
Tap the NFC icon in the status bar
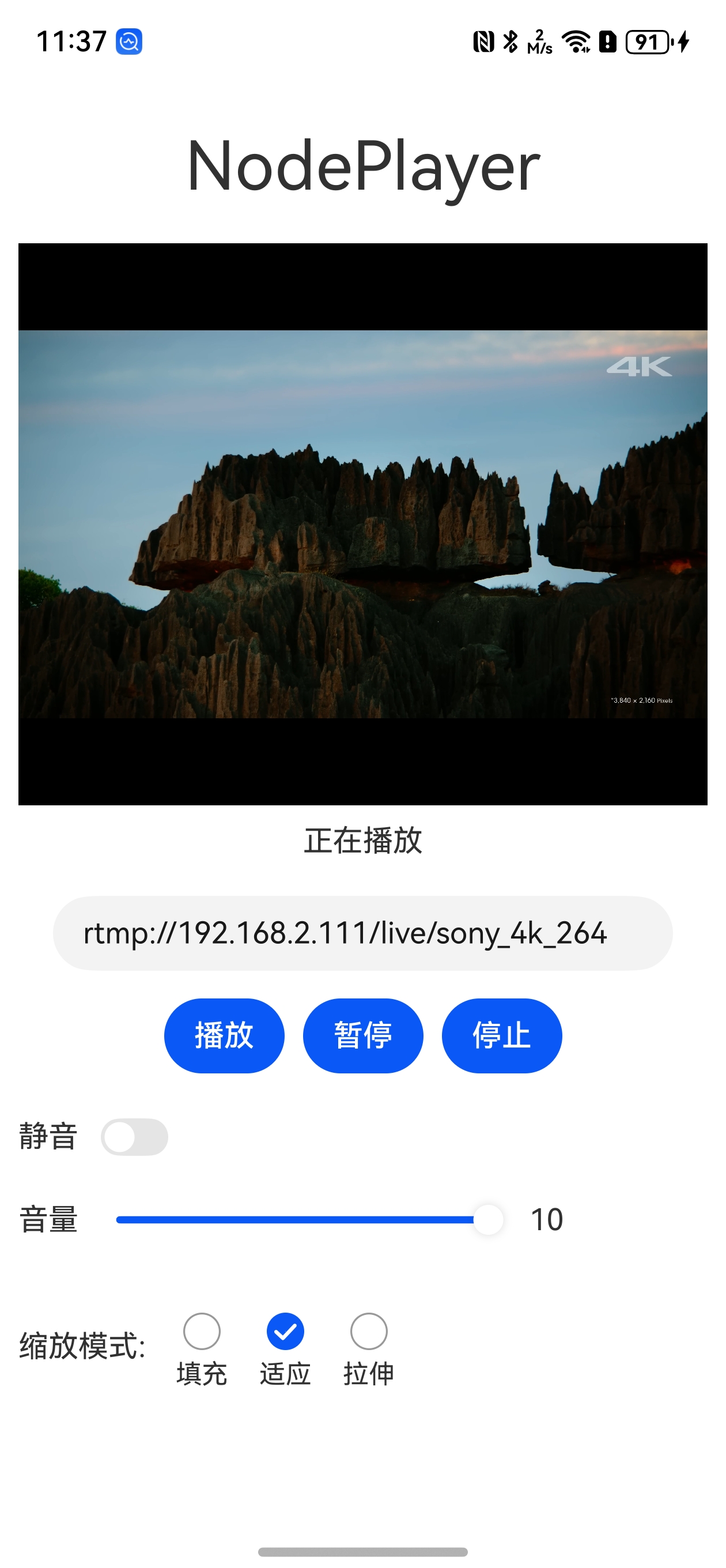click(x=483, y=42)
